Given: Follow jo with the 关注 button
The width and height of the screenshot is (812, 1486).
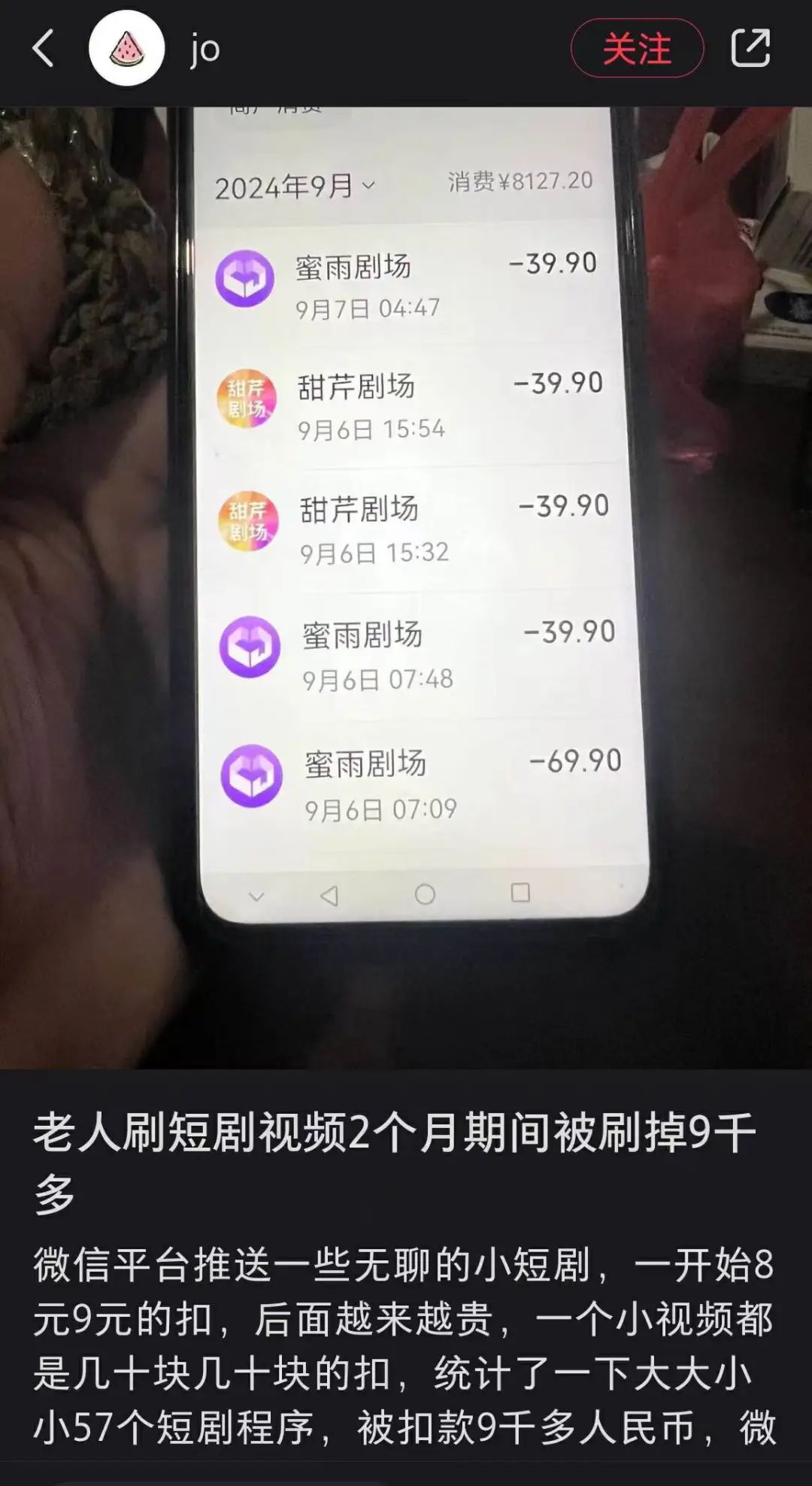Looking at the screenshot, I should click(x=637, y=48).
